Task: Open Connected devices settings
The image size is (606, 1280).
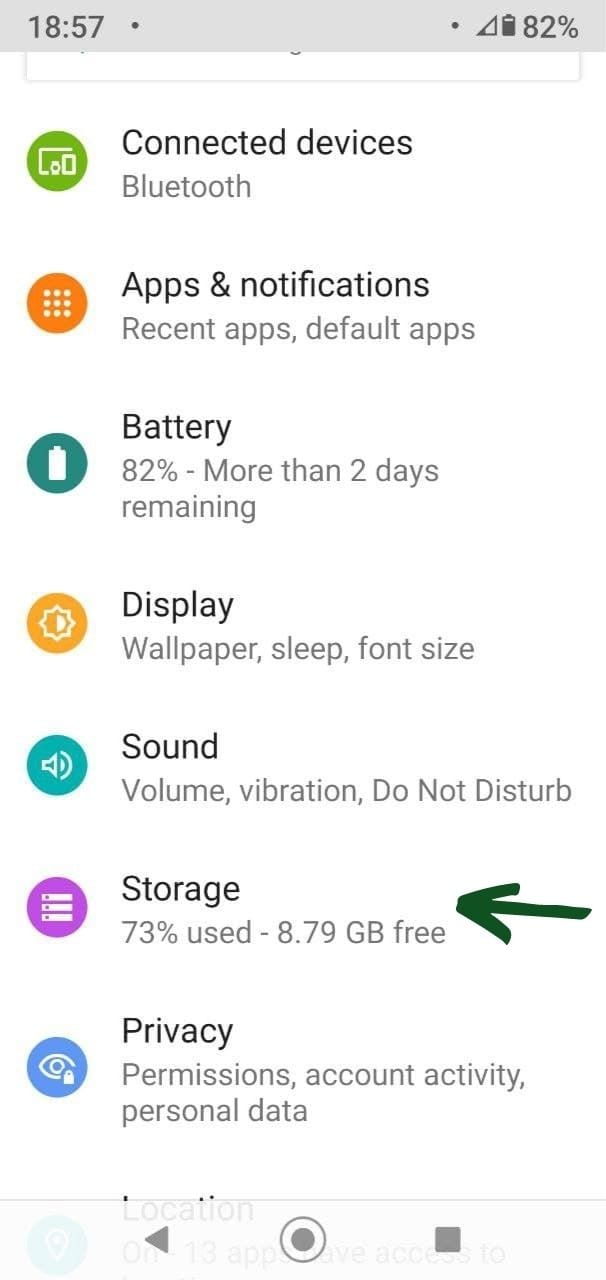Action: tap(266, 163)
